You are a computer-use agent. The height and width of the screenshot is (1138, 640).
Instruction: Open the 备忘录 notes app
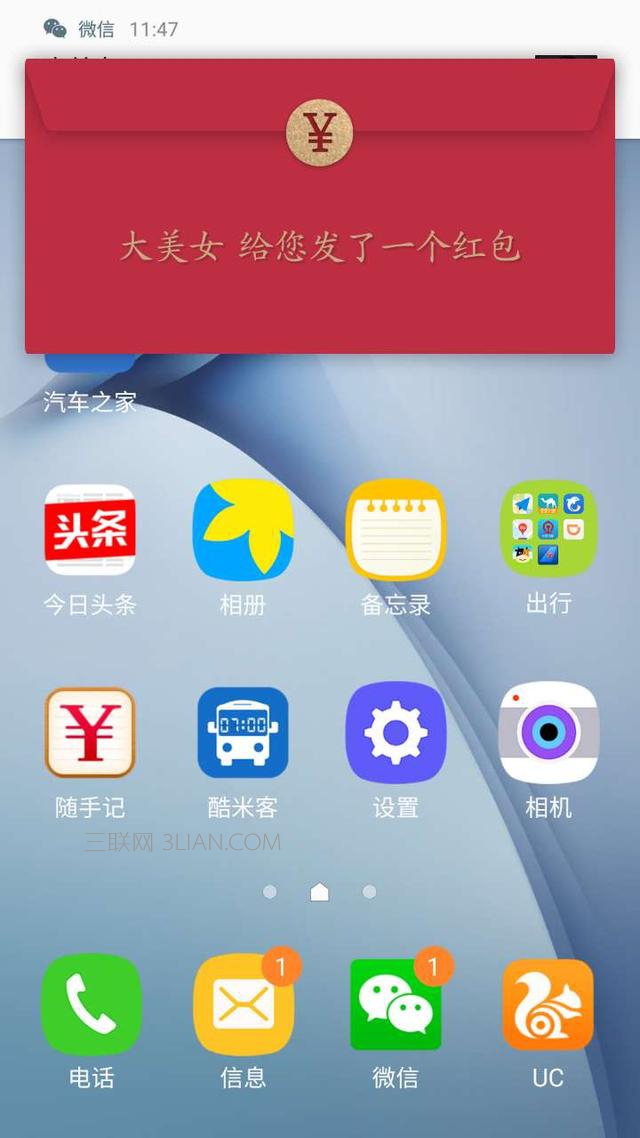[x=396, y=530]
